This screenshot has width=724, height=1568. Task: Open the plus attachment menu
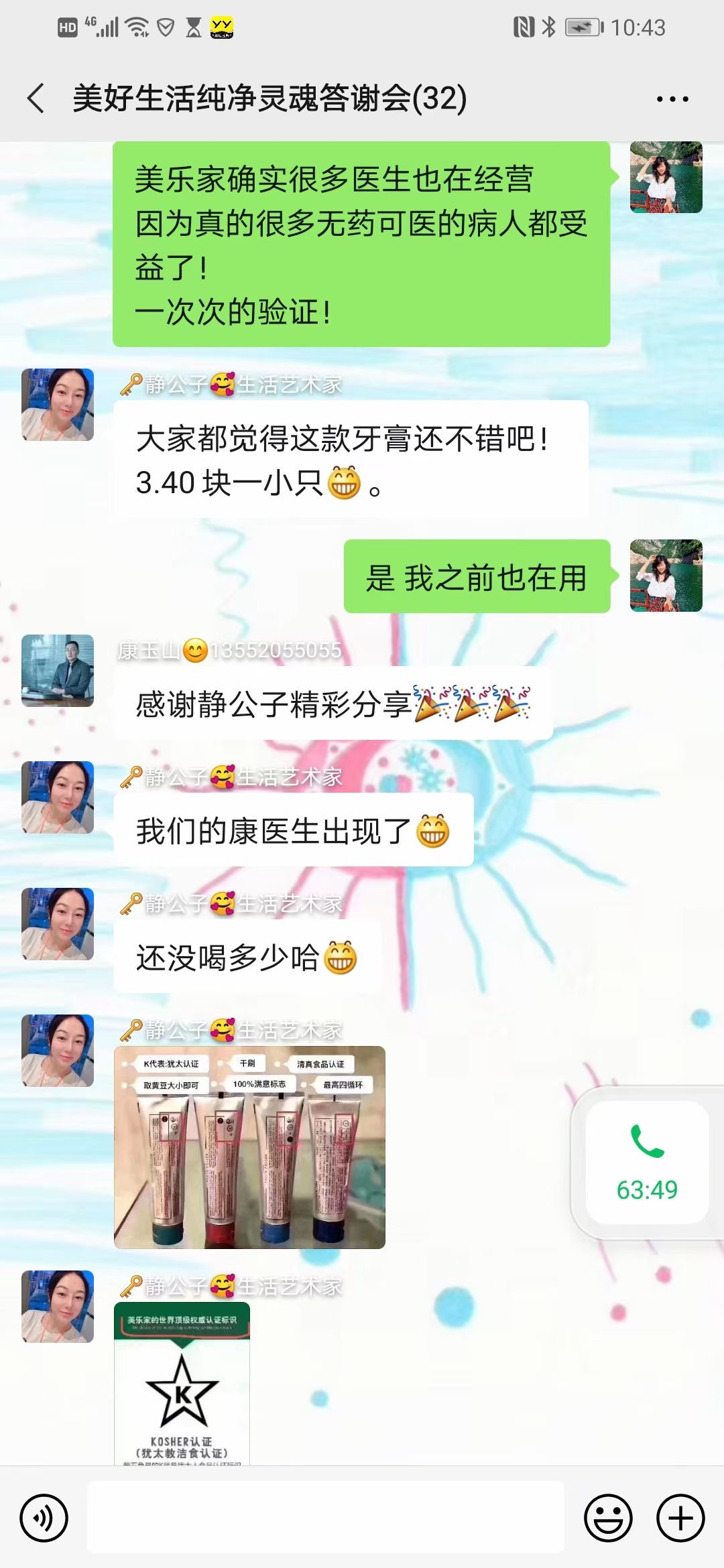(x=680, y=1518)
